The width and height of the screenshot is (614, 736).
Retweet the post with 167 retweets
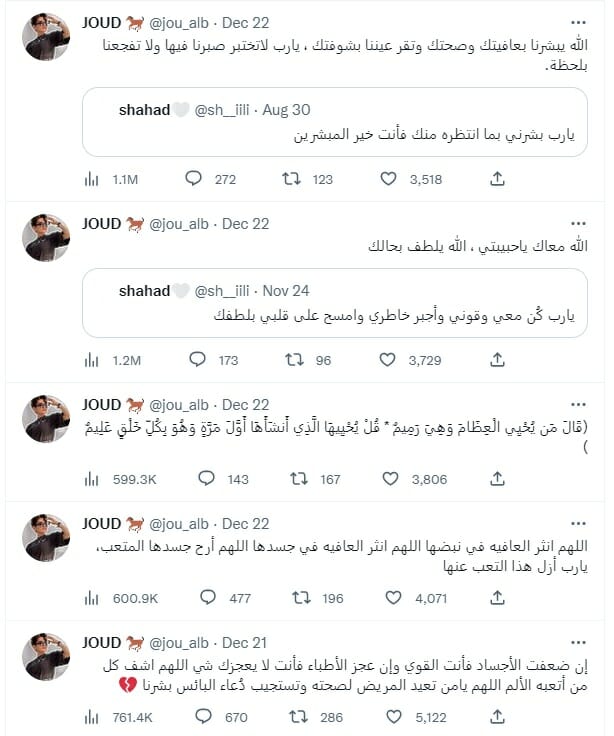pyautogui.click(x=298, y=479)
